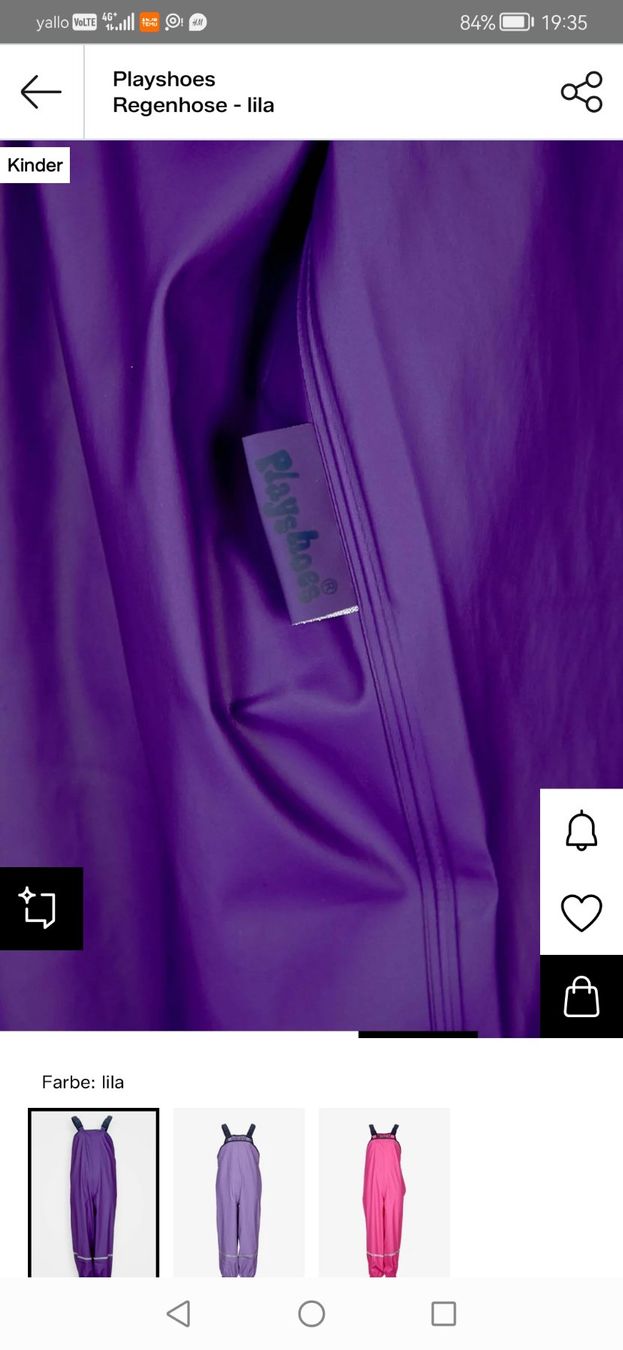Screen dimensions: 623x1350
Task: Add the item to the shopping bag
Action: tap(581, 996)
